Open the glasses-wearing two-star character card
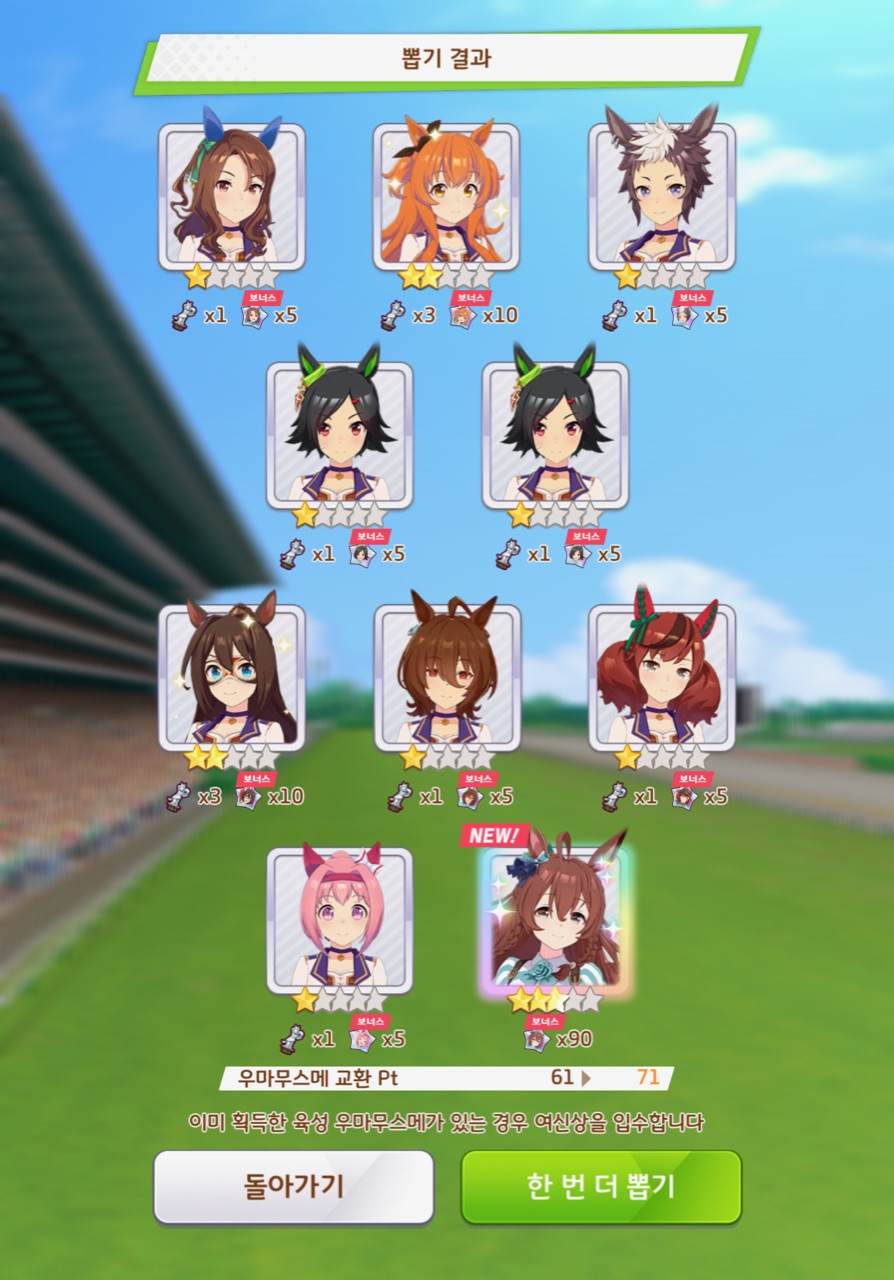Image resolution: width=894 pixels, height=1280 pixels. point(232,677)
